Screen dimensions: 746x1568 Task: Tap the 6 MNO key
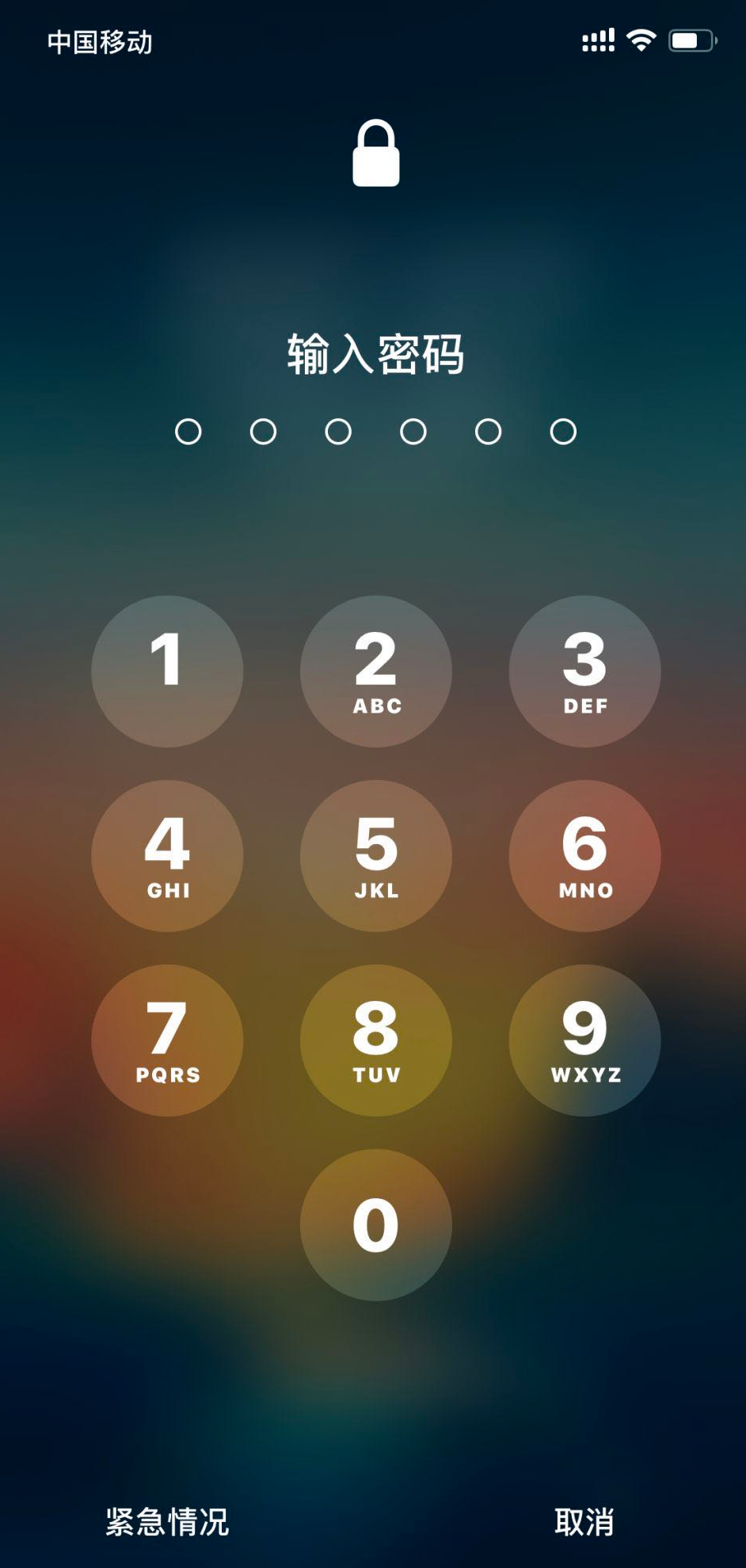point(584,855)
